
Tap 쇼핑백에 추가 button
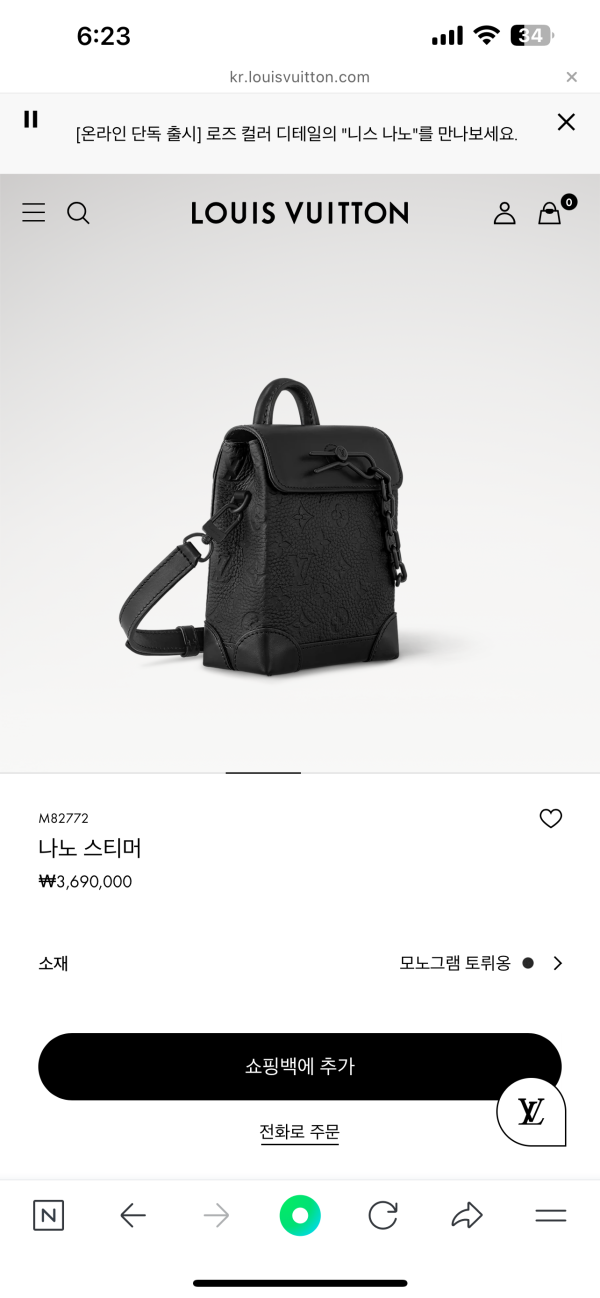point(300,1067)
